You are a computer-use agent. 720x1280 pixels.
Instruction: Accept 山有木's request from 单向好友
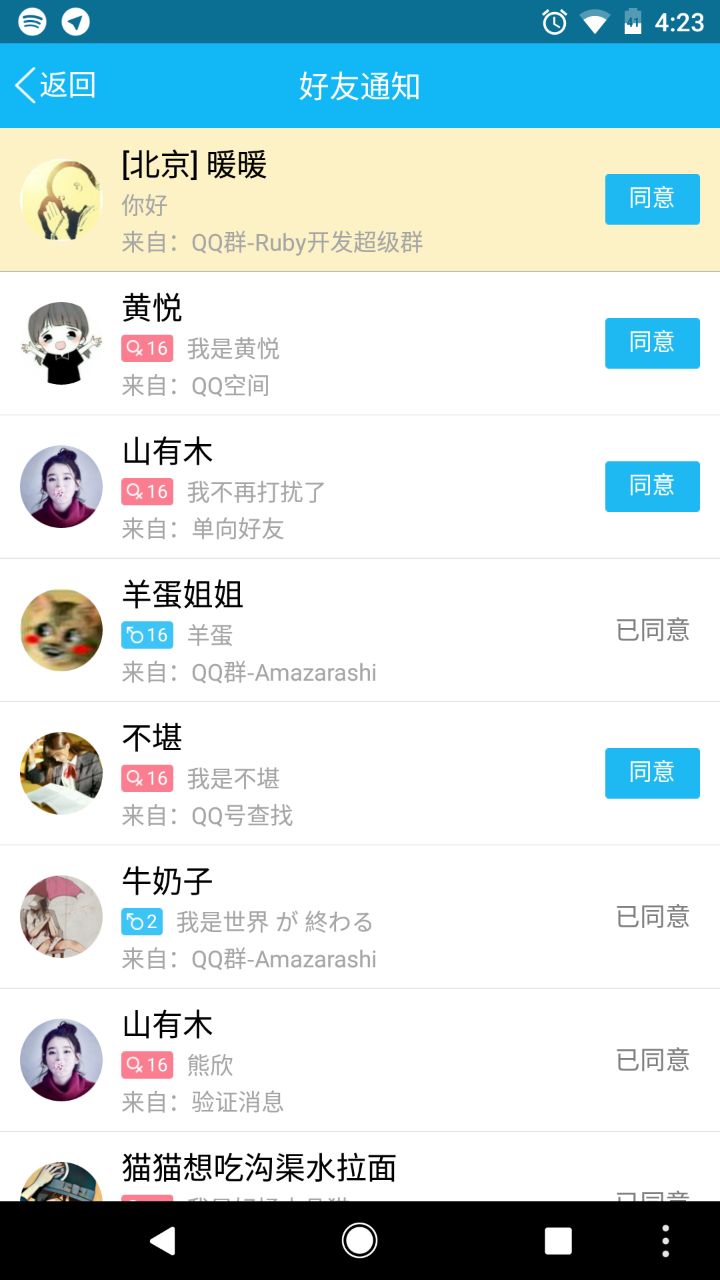click(652, 486)
